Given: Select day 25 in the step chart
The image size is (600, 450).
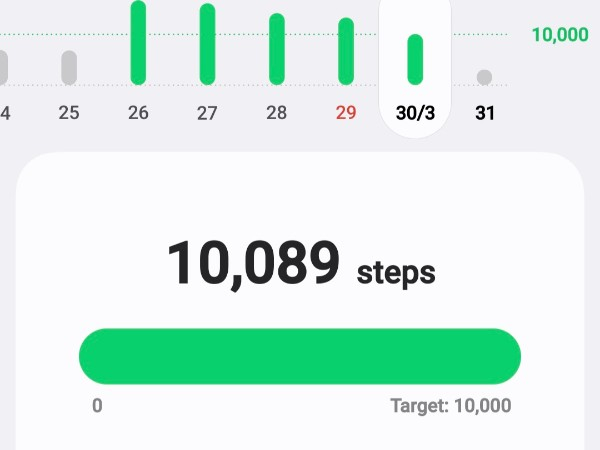Looking at the screenshot, I should pyautogui.click(x=69, y=68).
